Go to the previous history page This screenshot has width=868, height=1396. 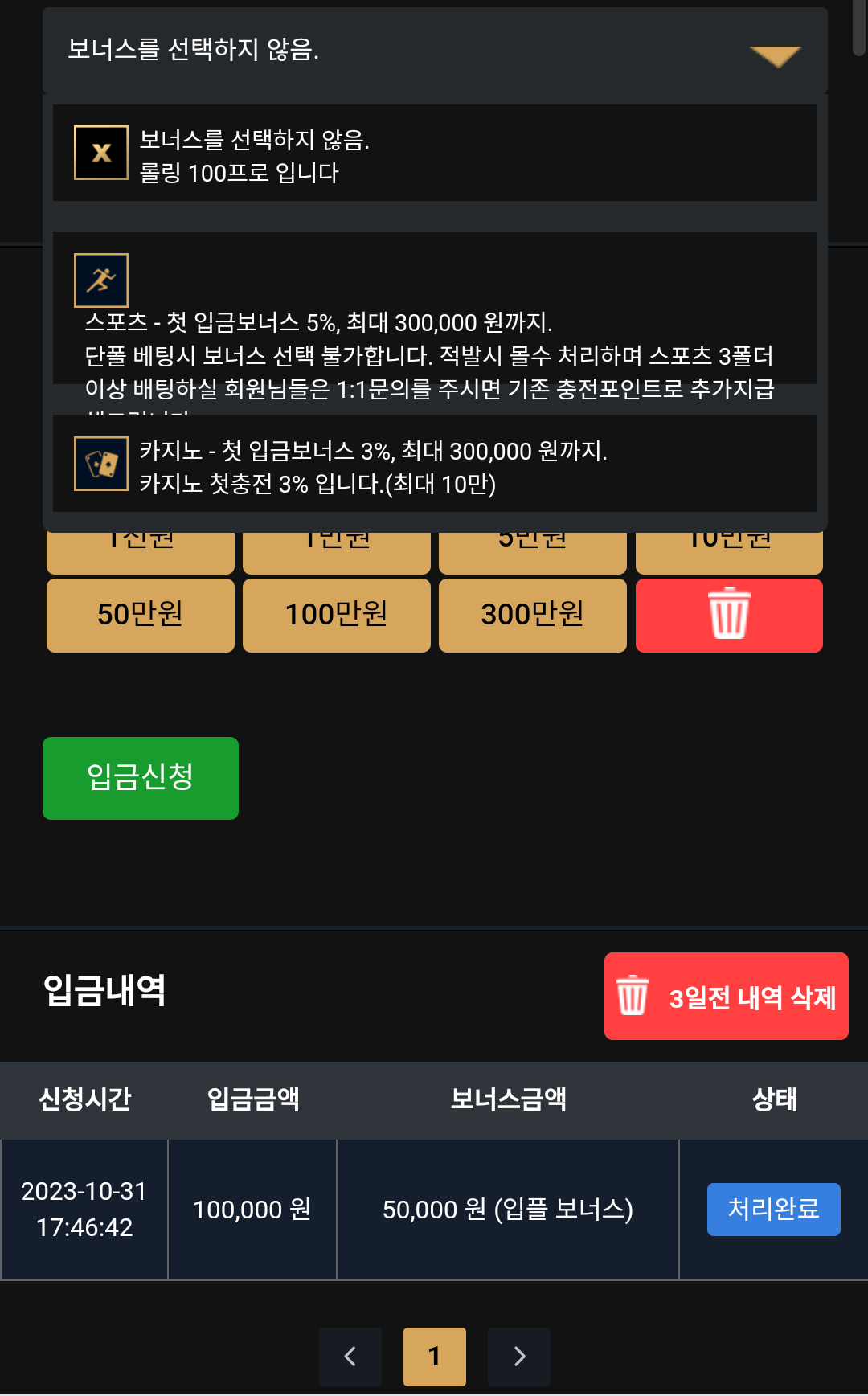pyautogui.click(x=350, y=1357)
